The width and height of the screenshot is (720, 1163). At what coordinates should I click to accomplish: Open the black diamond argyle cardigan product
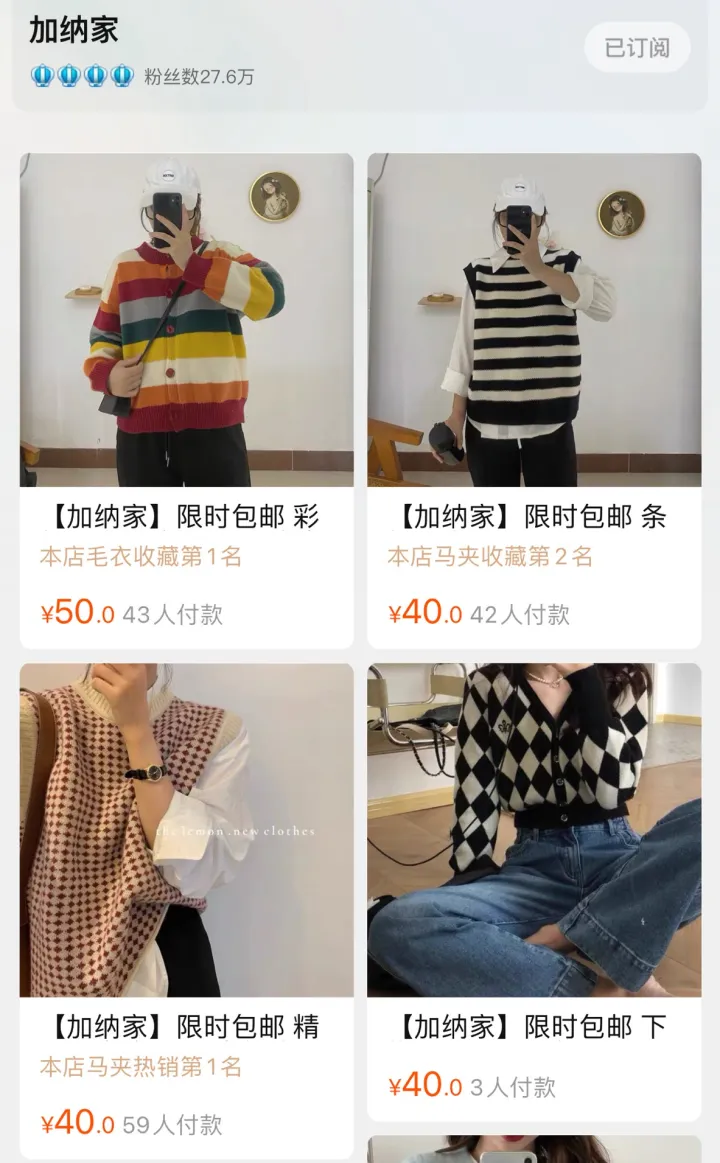click(x=534, y=830)
